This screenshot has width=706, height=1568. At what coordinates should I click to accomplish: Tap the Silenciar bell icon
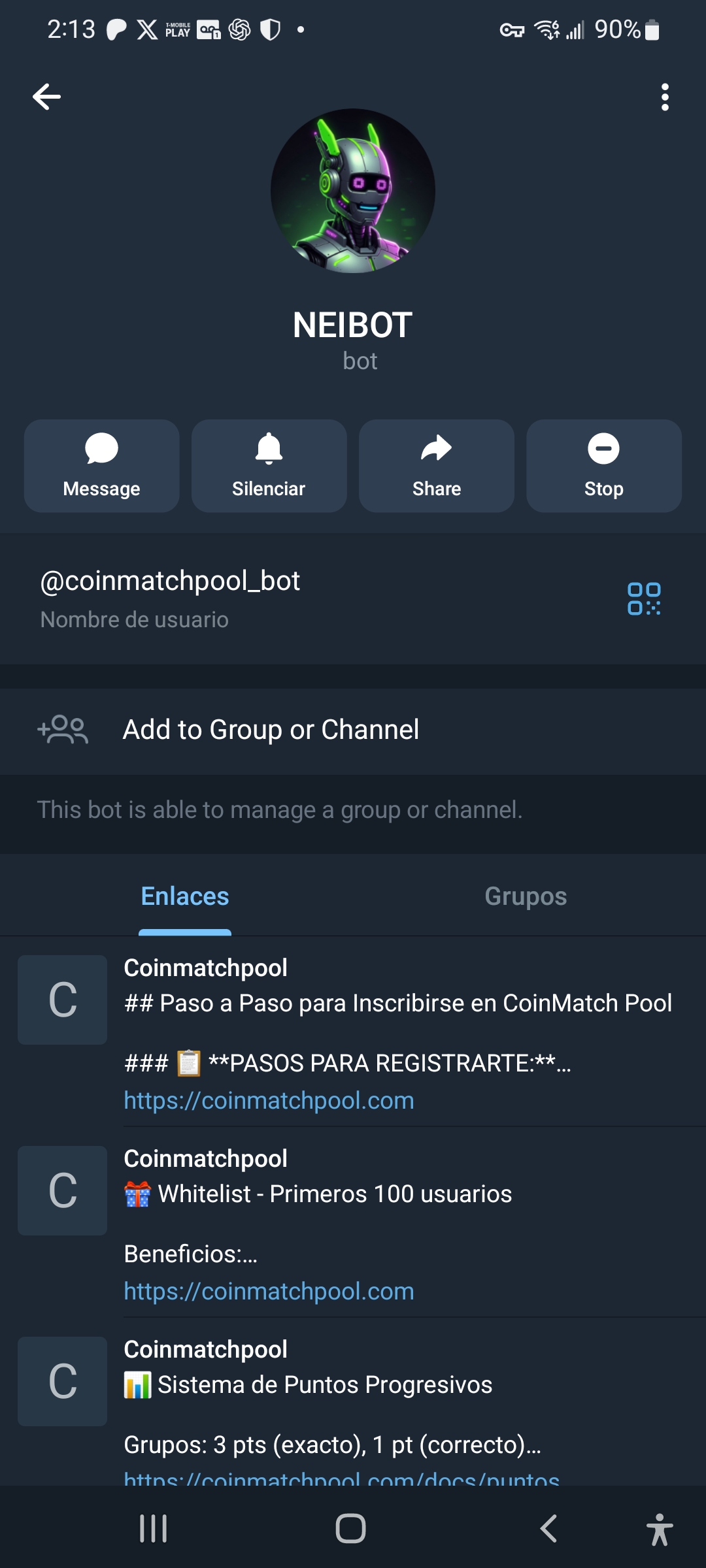(x=269, y=449)
